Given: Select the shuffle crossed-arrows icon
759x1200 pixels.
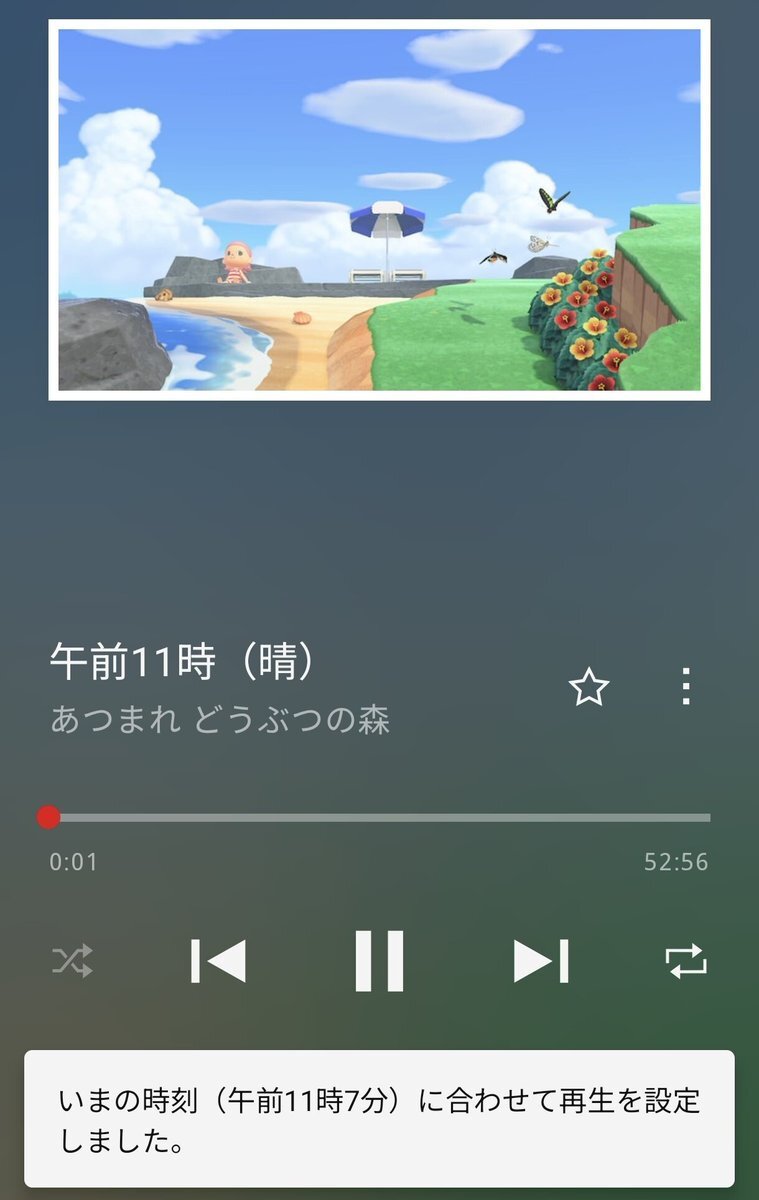Looking at the screenshot, I should click(72, 960).
